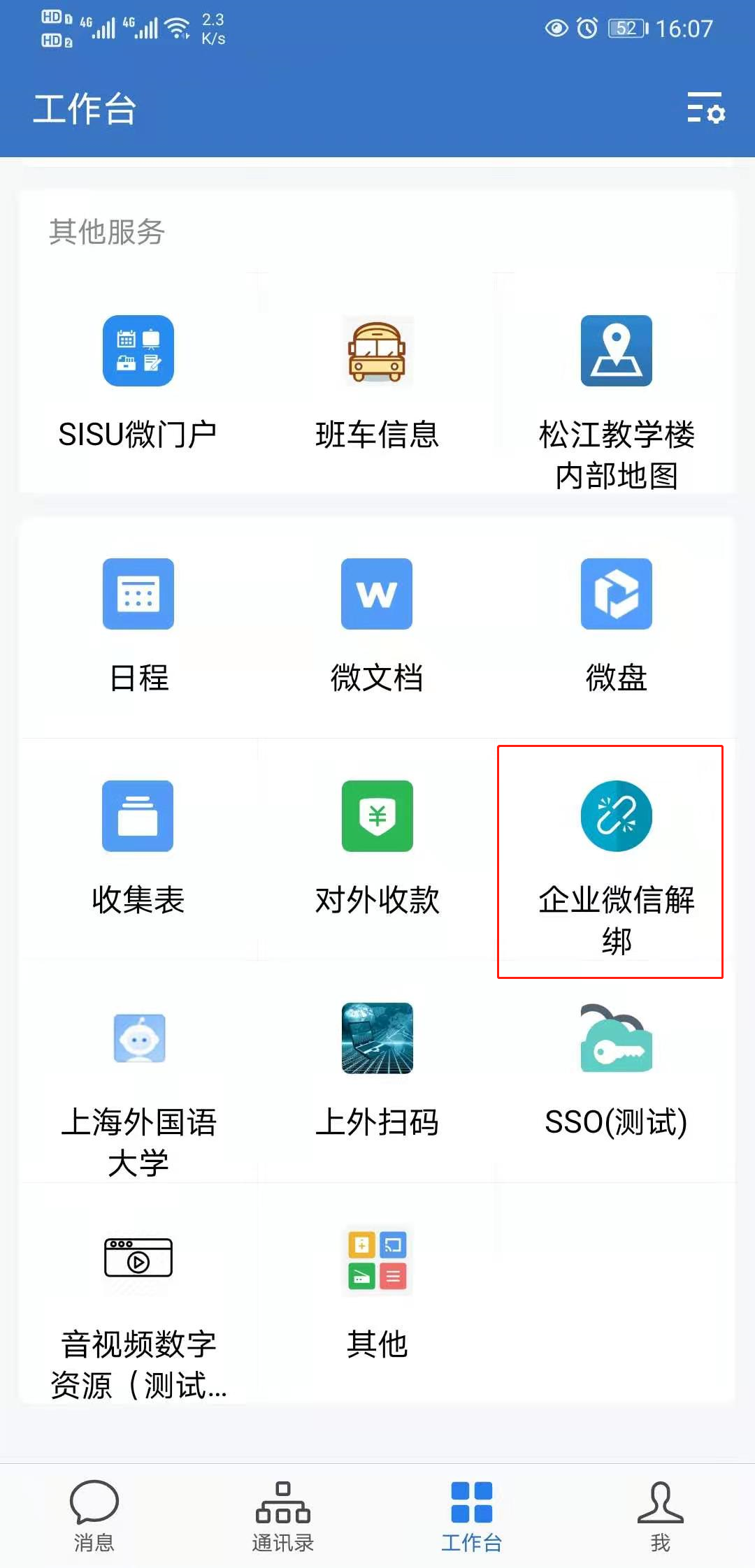Switch to 消息 tab
Screen dimensions: 755x1568
[x=94, y=1513]
